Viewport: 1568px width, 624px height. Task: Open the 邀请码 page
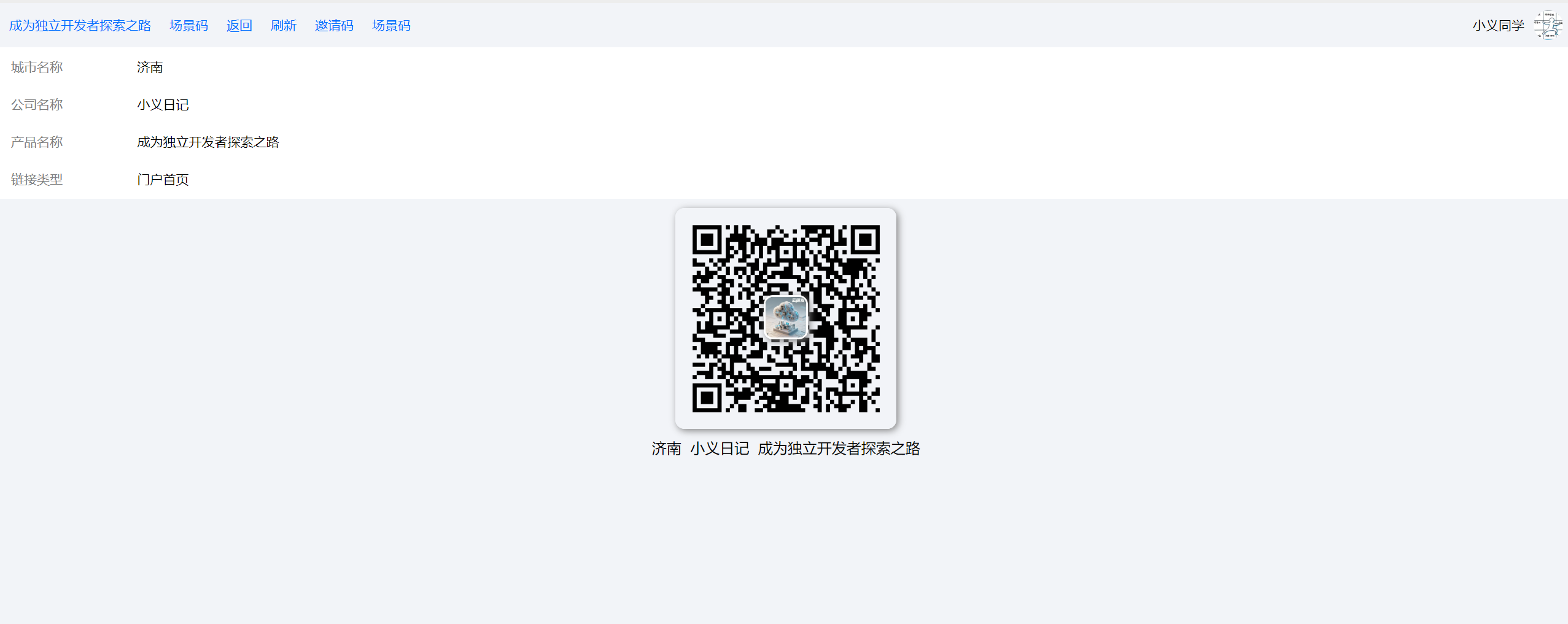pyautogui.click(x=334, y=26)
